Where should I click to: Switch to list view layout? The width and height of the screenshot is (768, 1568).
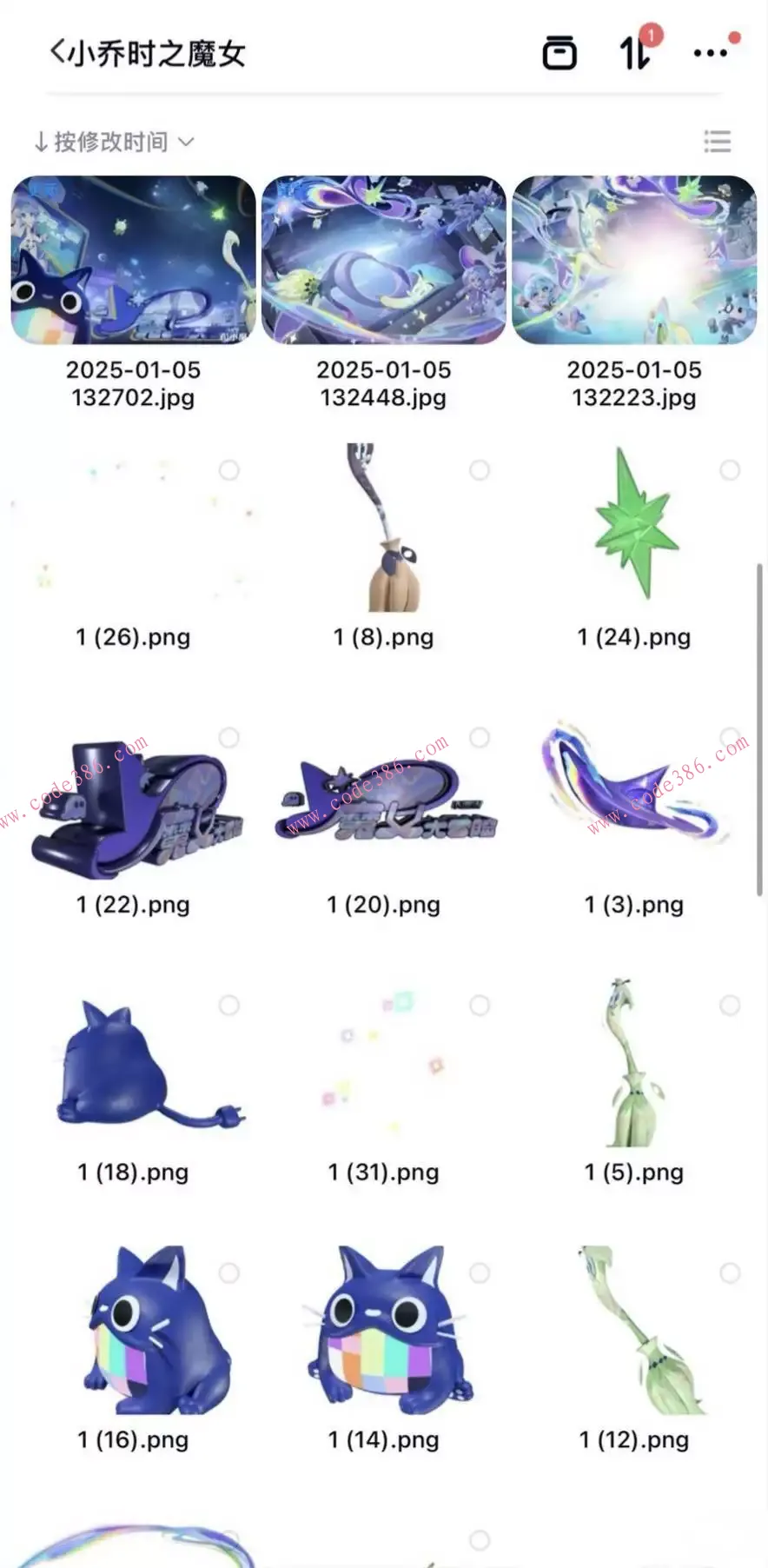pos(718,142)
